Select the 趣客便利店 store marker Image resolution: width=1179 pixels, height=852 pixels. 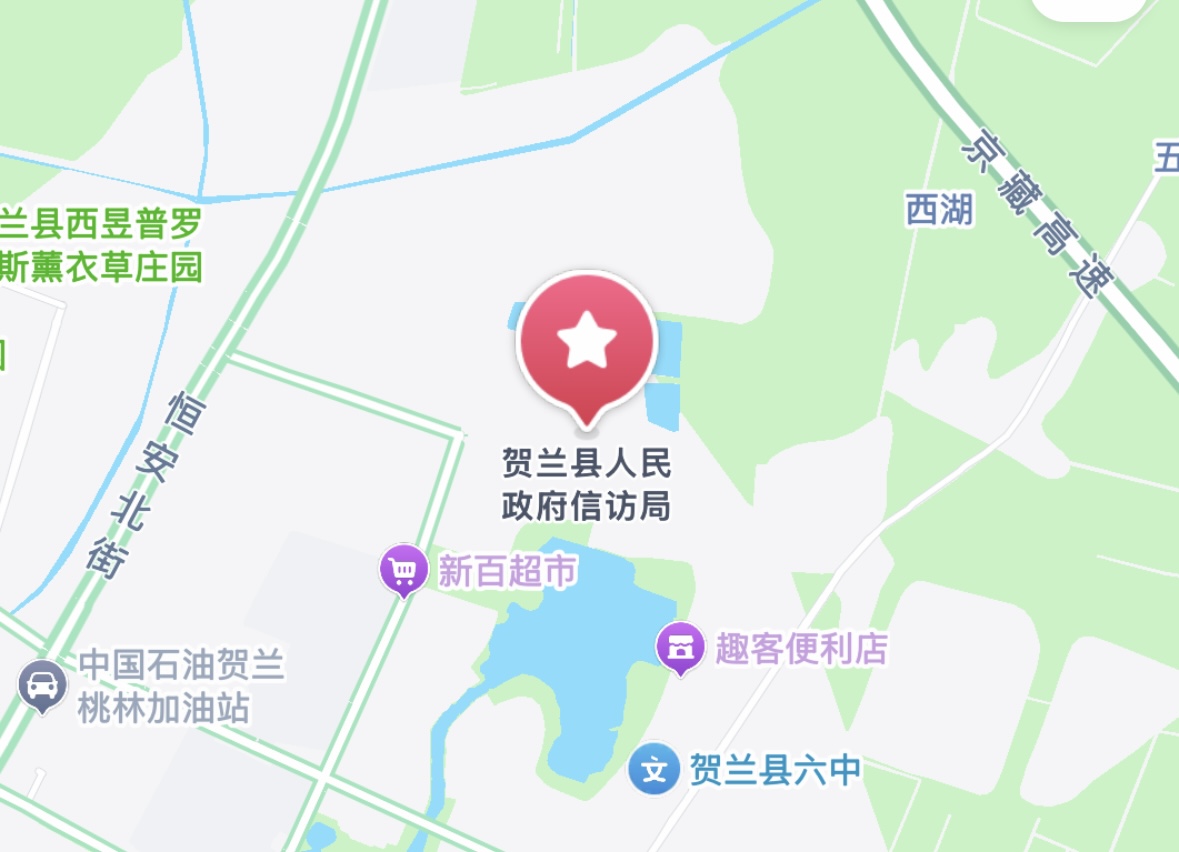(x=681, y=647)
